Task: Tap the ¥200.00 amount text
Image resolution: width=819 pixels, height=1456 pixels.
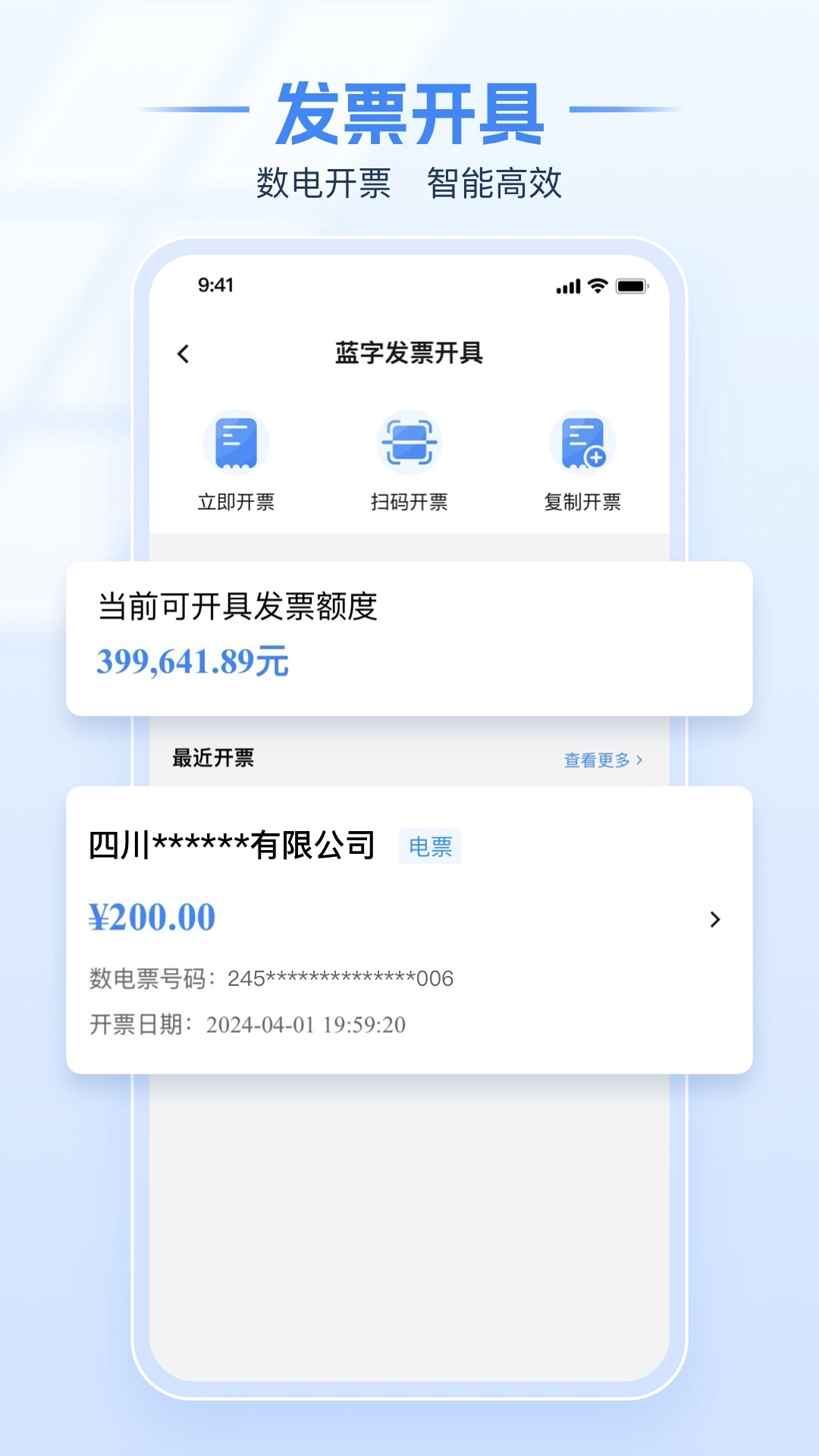Action: [x=151, y=917]
